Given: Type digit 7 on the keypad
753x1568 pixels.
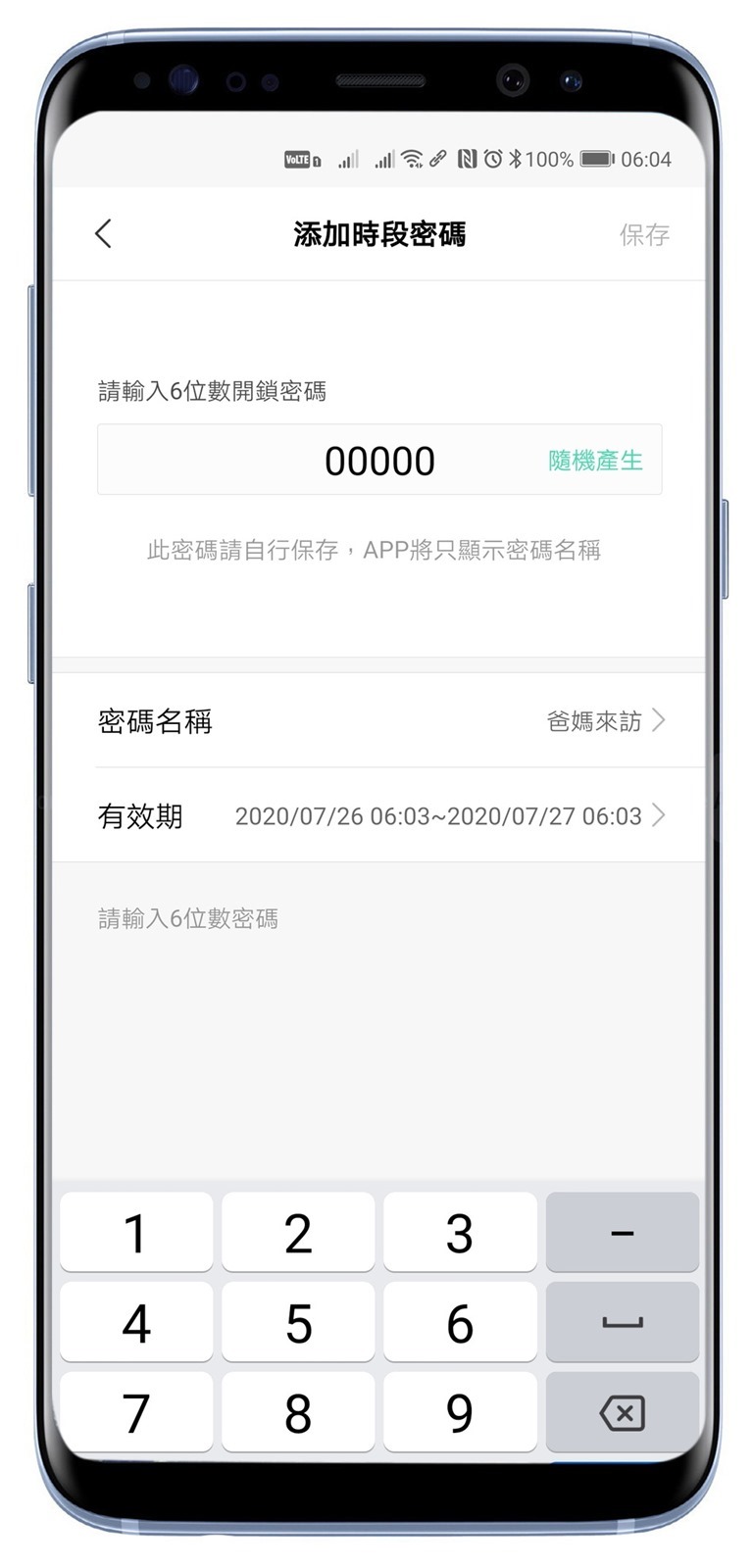Looking at the screenshot, I should pyautogui.click(x=136, y=1412).
